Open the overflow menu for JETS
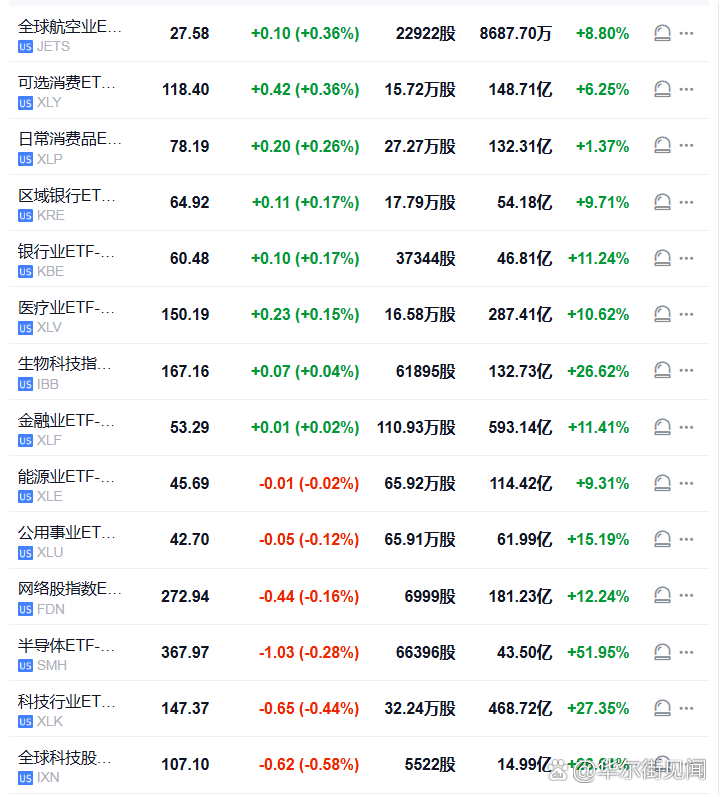 point(686,34)
